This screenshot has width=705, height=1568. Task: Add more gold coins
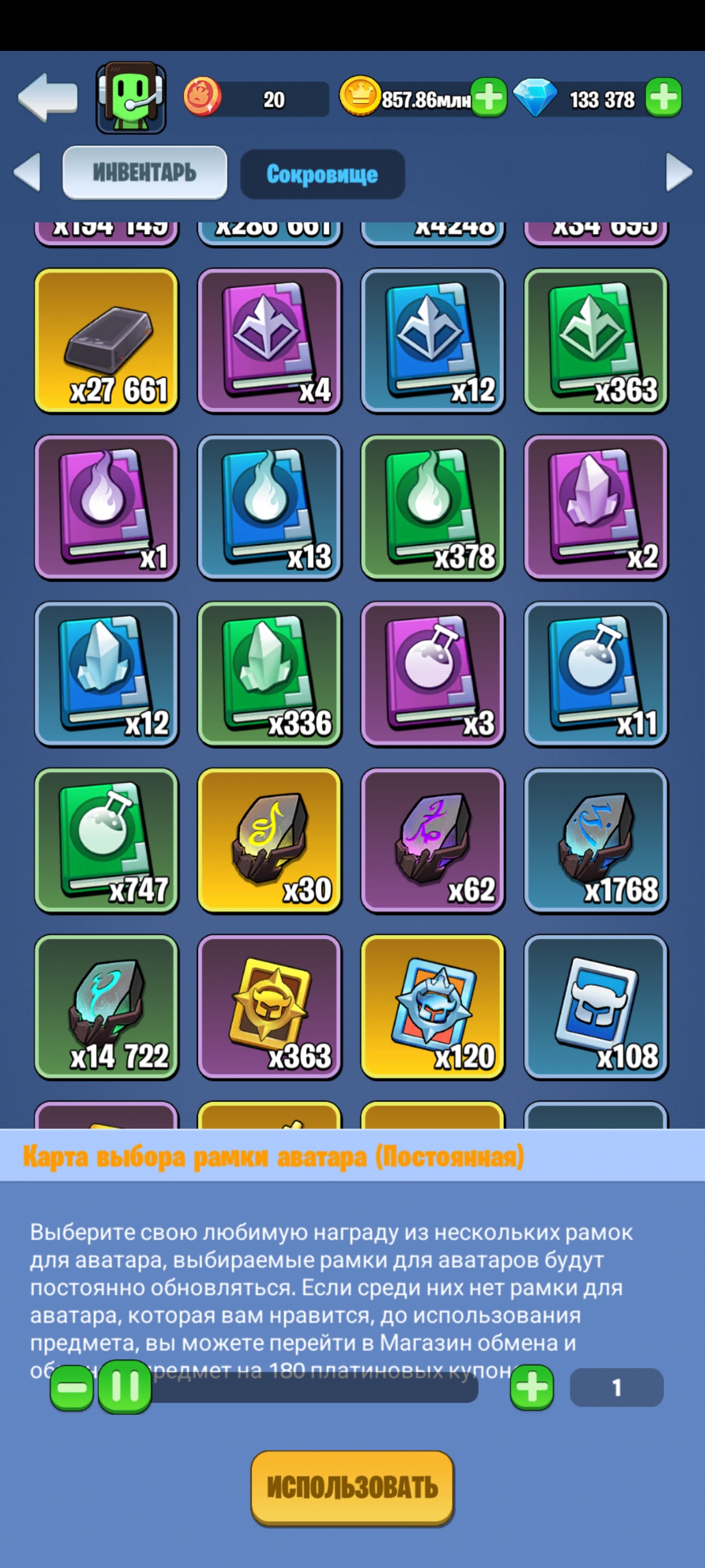[x=489, y=97]
